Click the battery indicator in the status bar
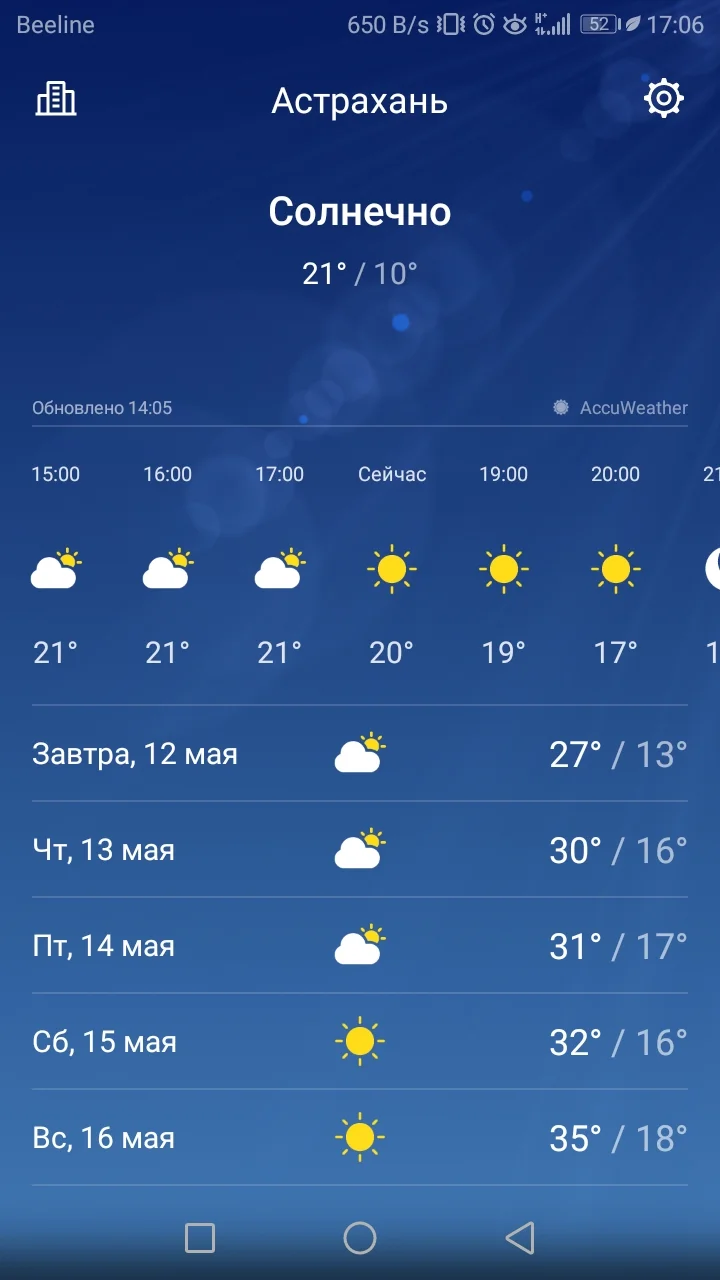 tap(597, 23)
